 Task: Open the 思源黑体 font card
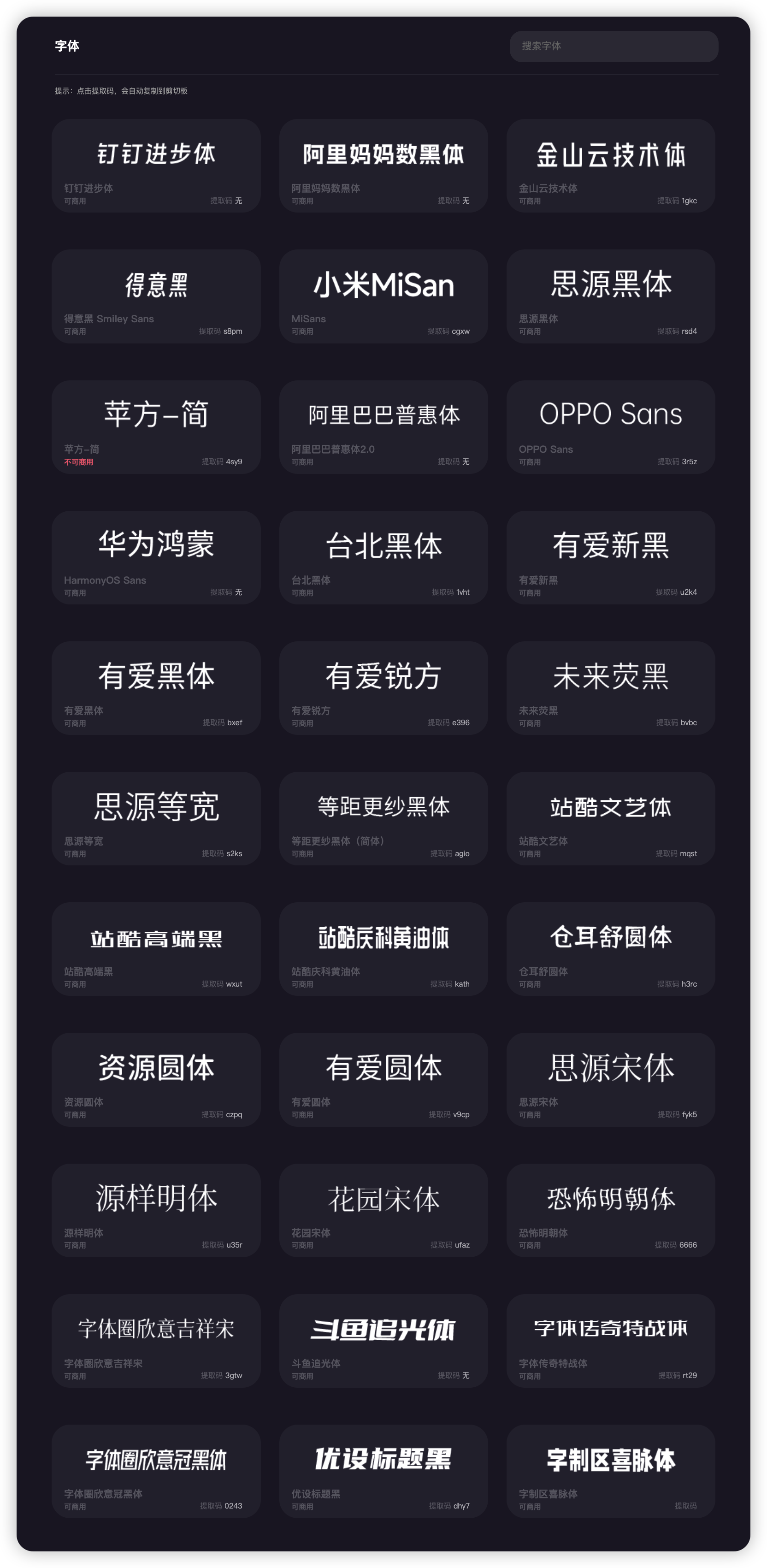611,296
